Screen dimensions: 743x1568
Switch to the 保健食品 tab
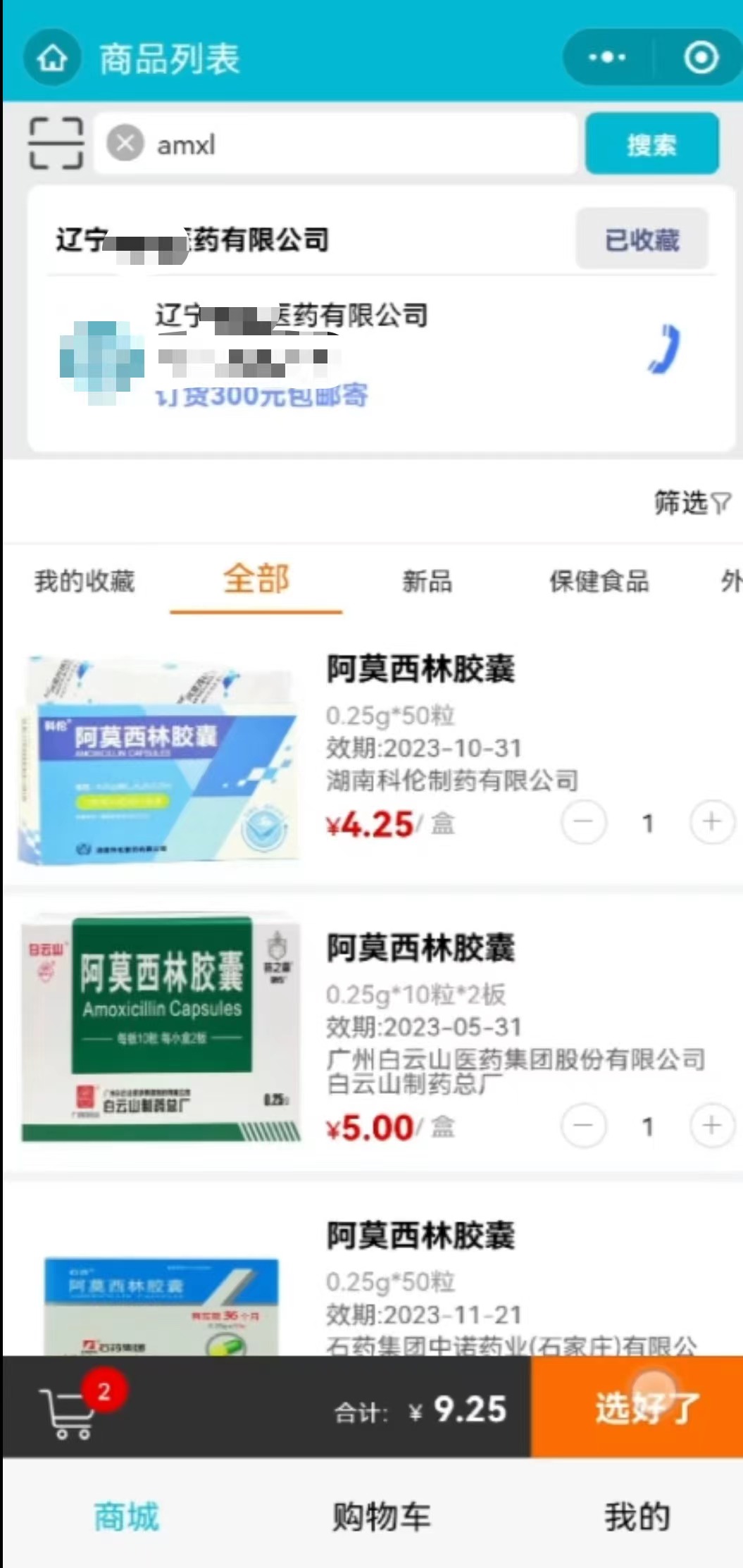click(599, 581)
